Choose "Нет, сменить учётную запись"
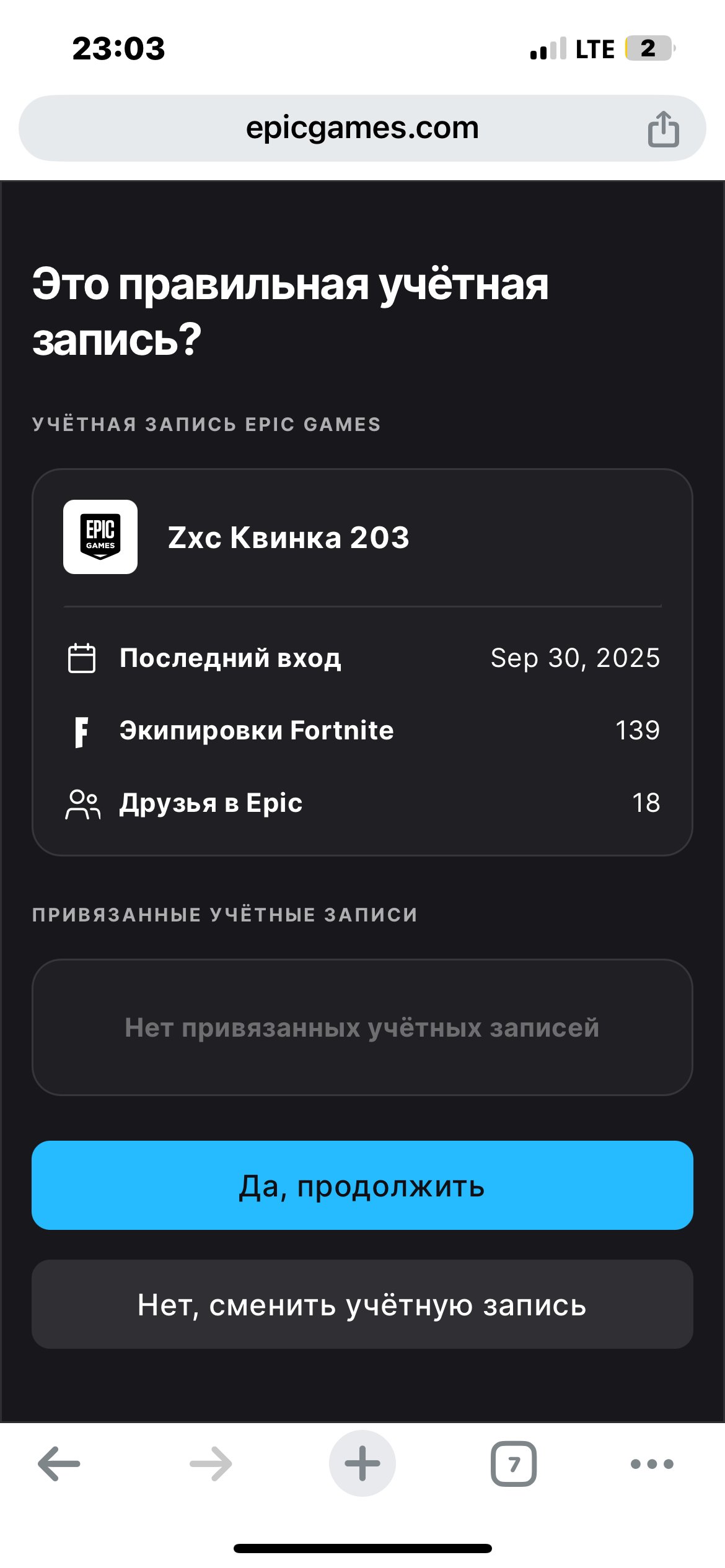 [x=362, y=1304]
